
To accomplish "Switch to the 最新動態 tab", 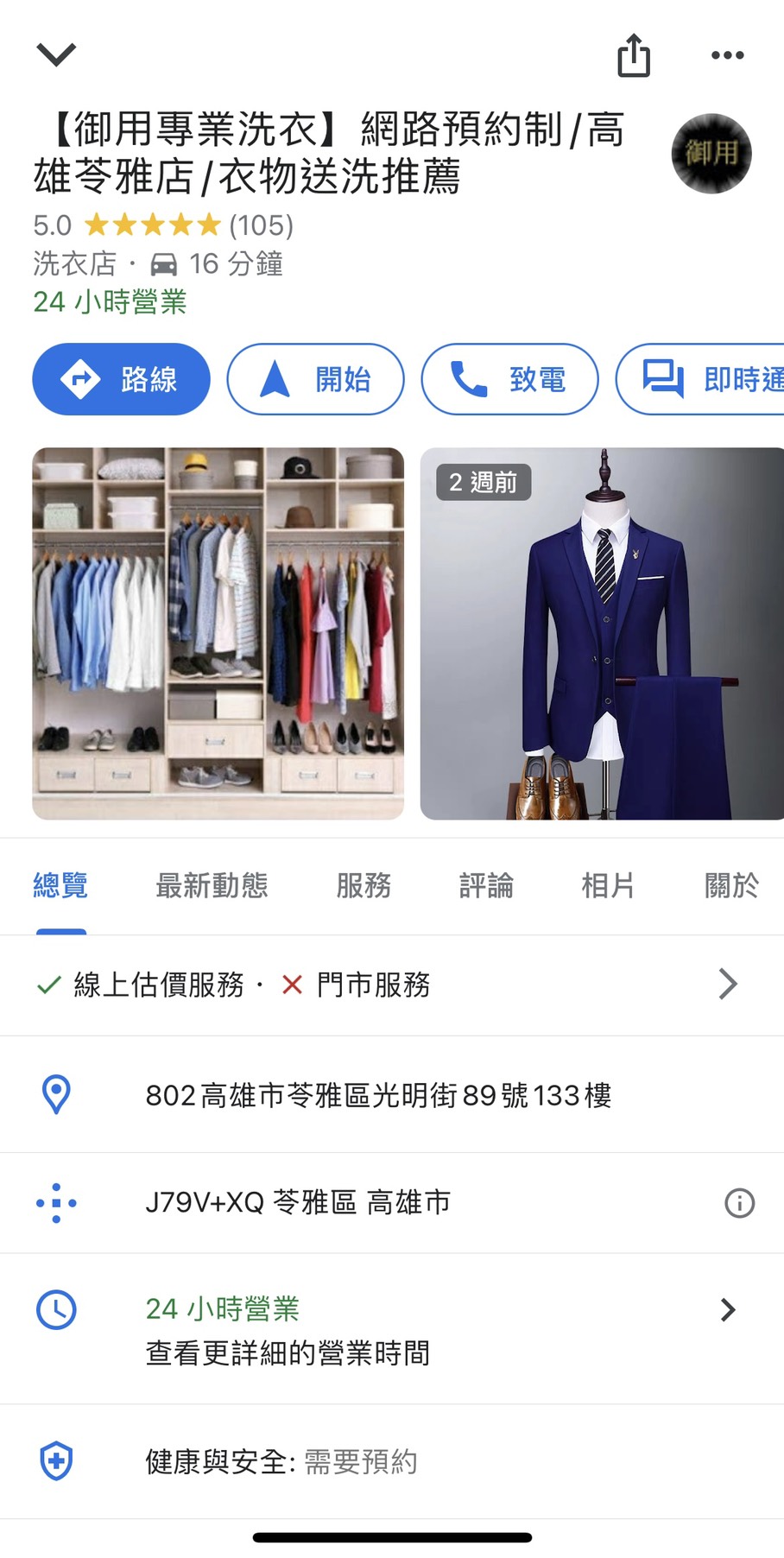I will [212, 885].
